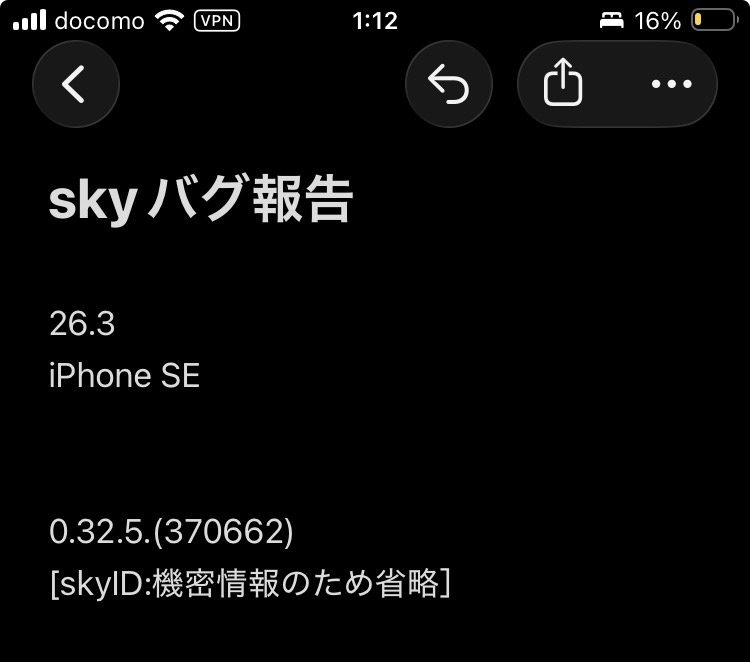The width and height of the screenshot is (750, 662).
Task: Undo the last edit
Action: point(449,84)
